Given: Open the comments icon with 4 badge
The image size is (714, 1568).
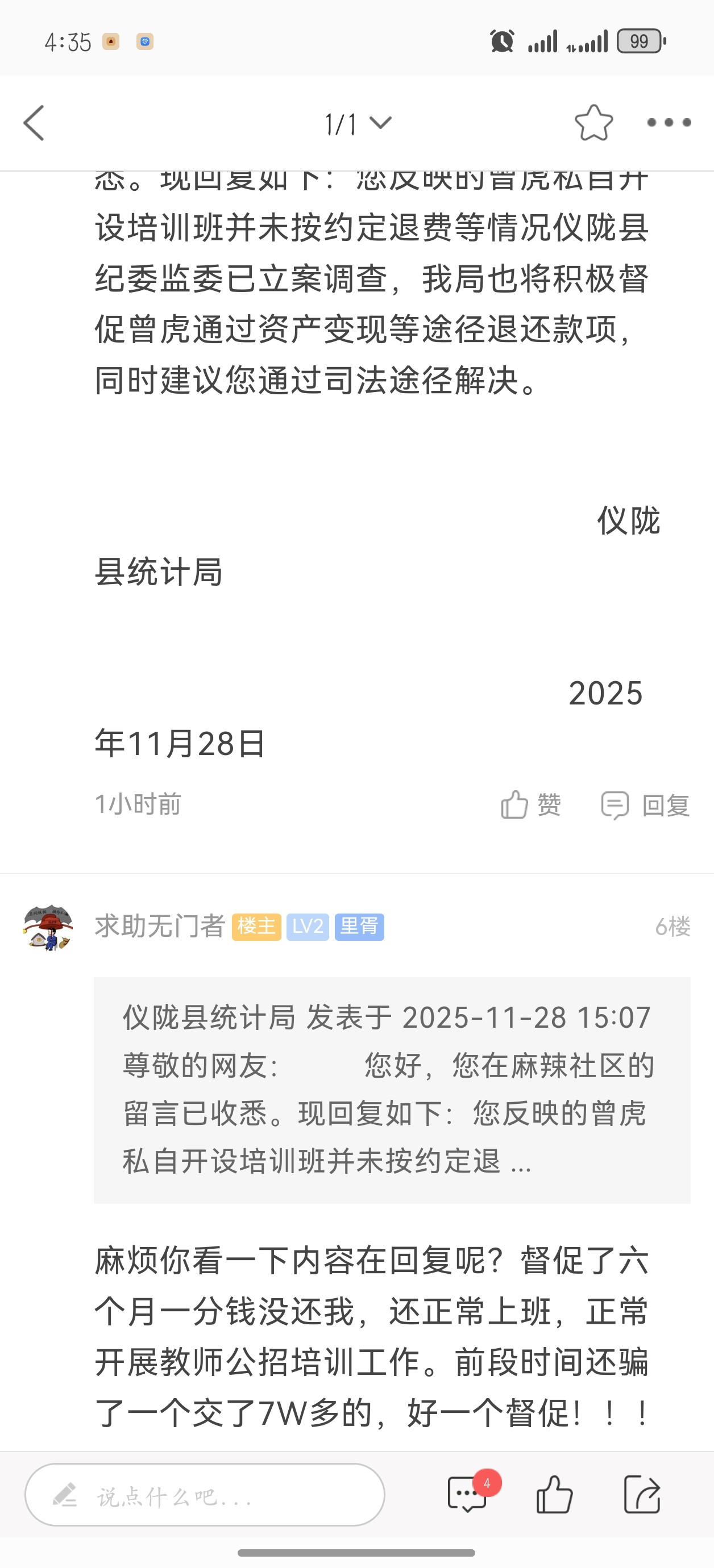Looking at the screenshot, I should tap(468, 1494).
